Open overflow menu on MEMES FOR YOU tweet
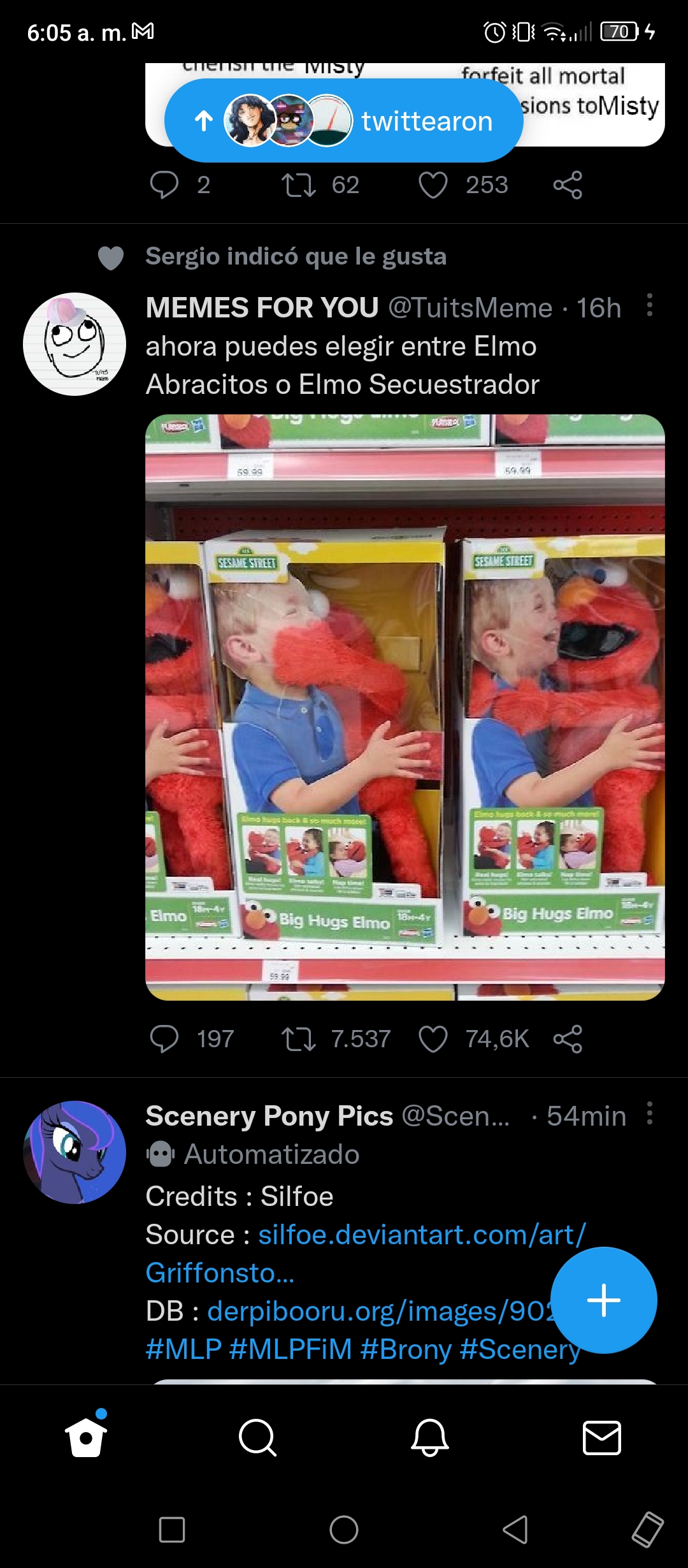Image resolution: width=688 pixels, height=1568 pixels. click(649, 305)
